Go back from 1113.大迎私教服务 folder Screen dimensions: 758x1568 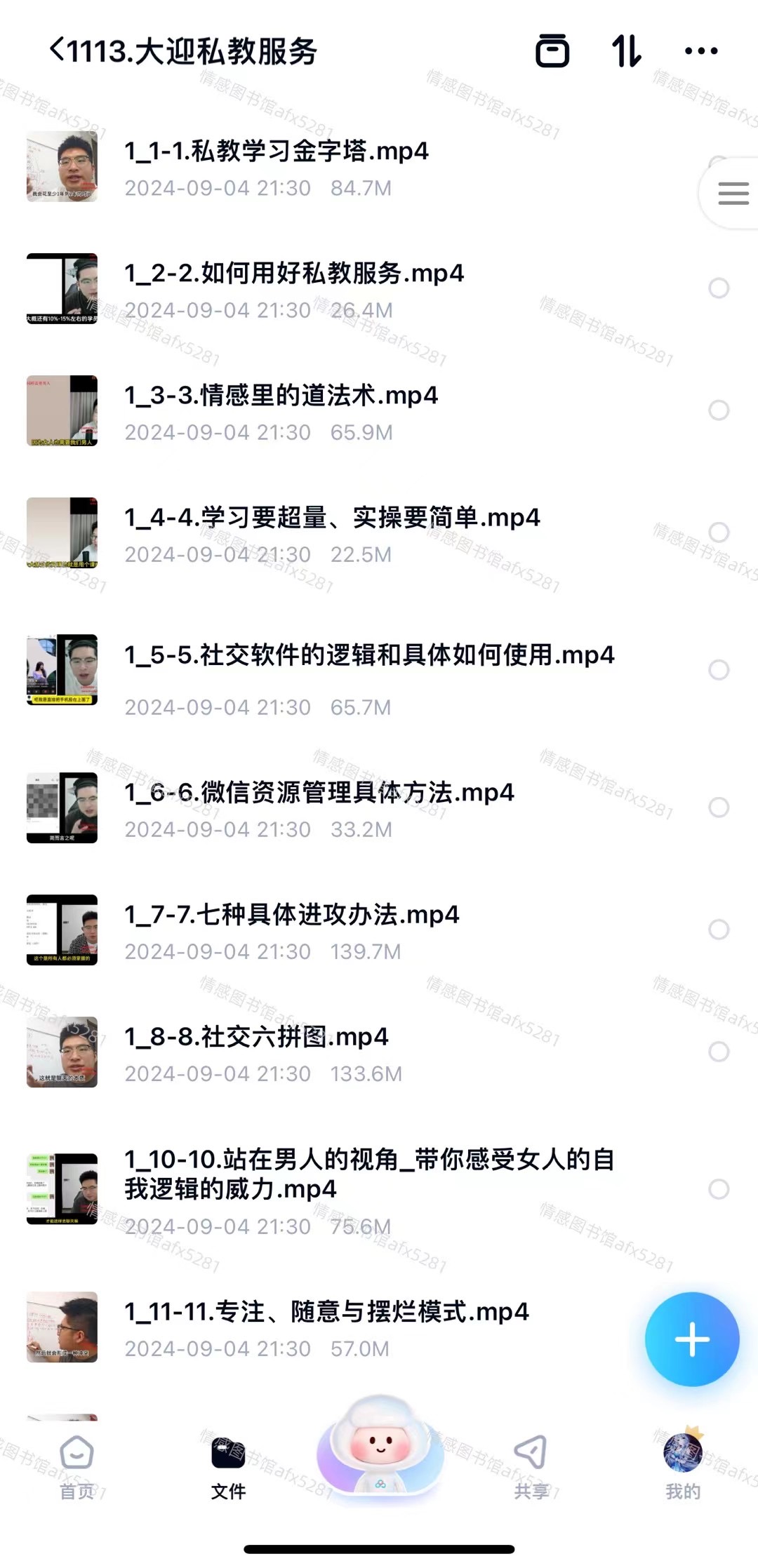point(58,51)
